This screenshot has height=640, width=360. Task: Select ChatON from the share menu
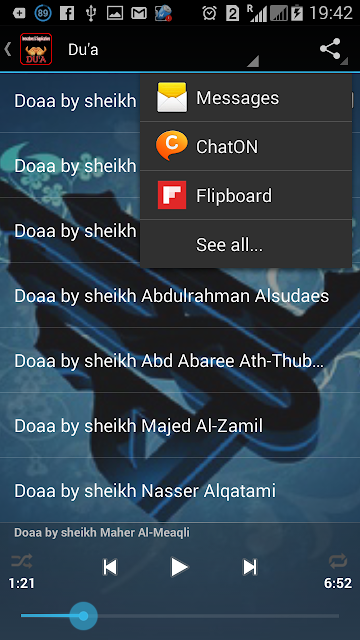click(246, 146)
